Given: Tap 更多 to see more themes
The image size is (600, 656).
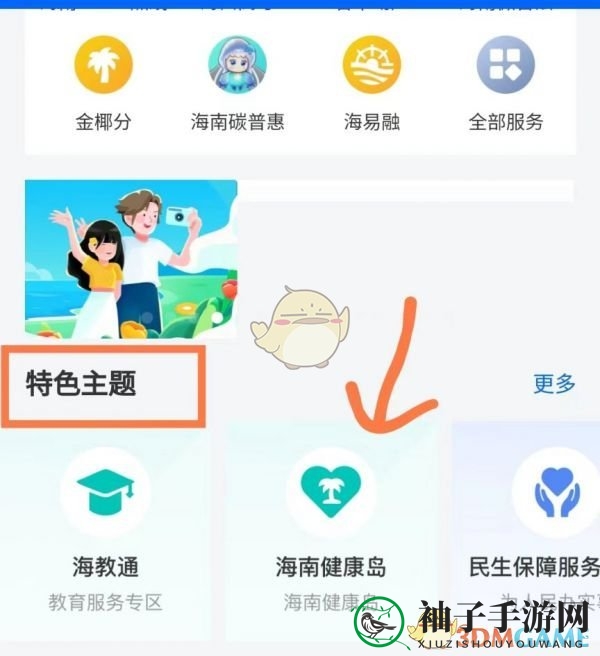Looking at the screenshot, I should click(554, 383).
